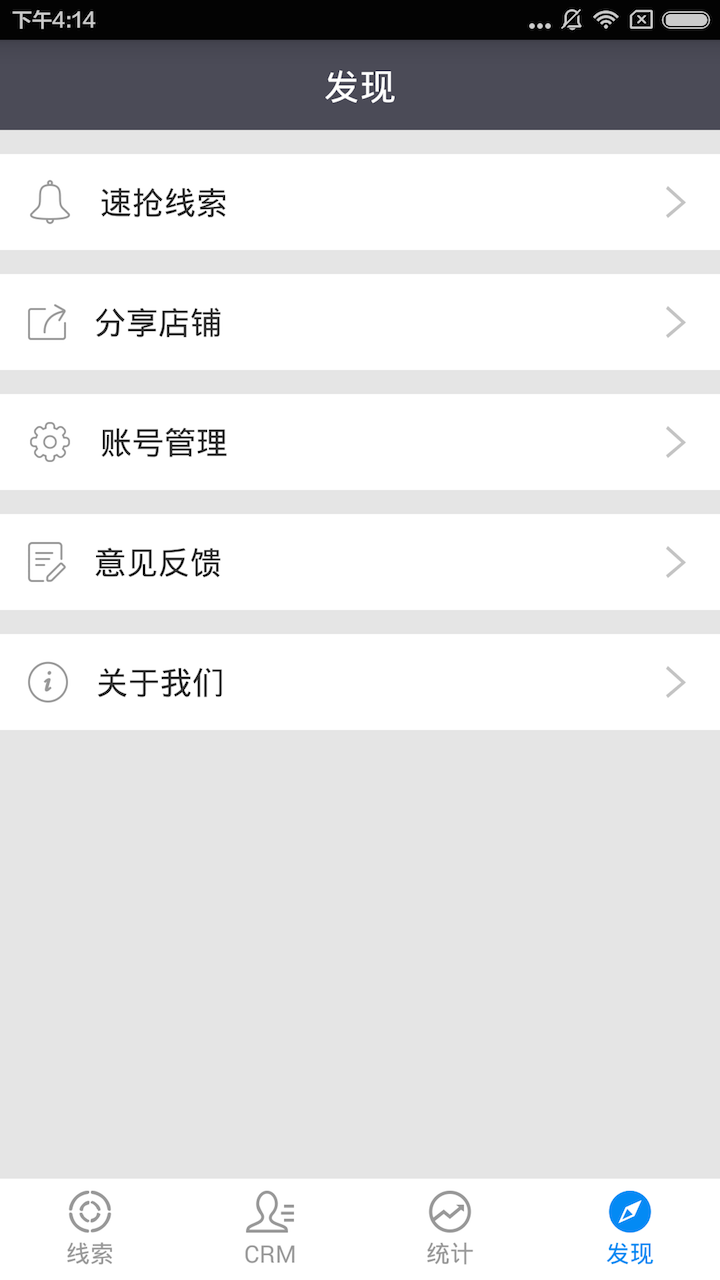The height and width of the screenshot is (1280, 720).
Task: Select the 线索 tab icon in bottom bar
Action: click(90, 1210)
